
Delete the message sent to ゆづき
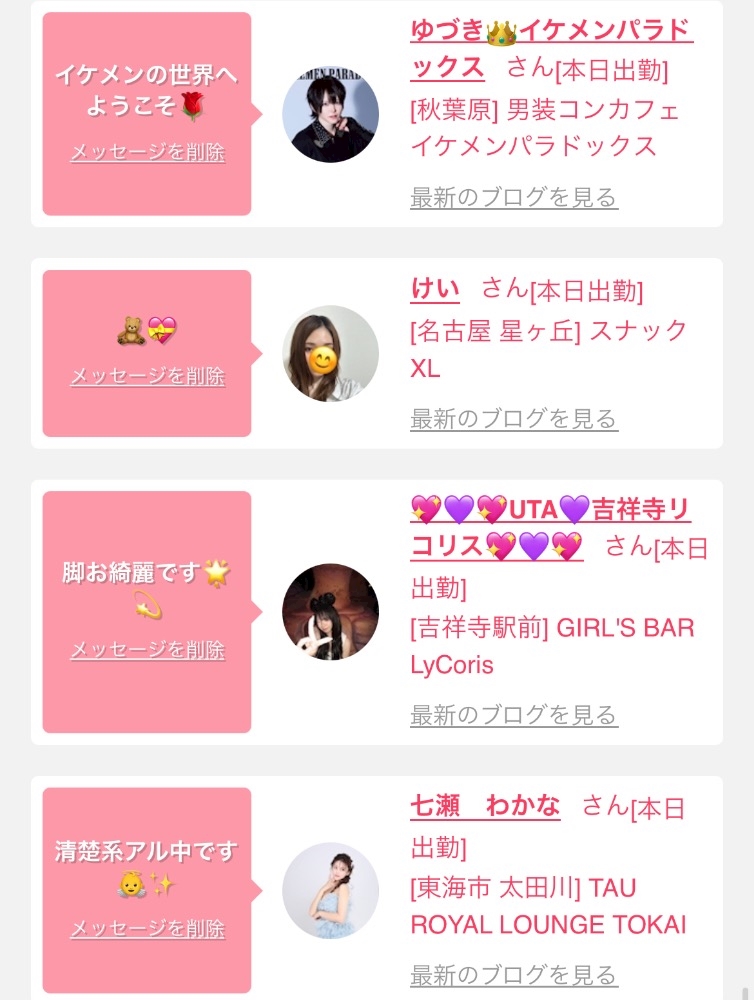click(x=147, y=153)
